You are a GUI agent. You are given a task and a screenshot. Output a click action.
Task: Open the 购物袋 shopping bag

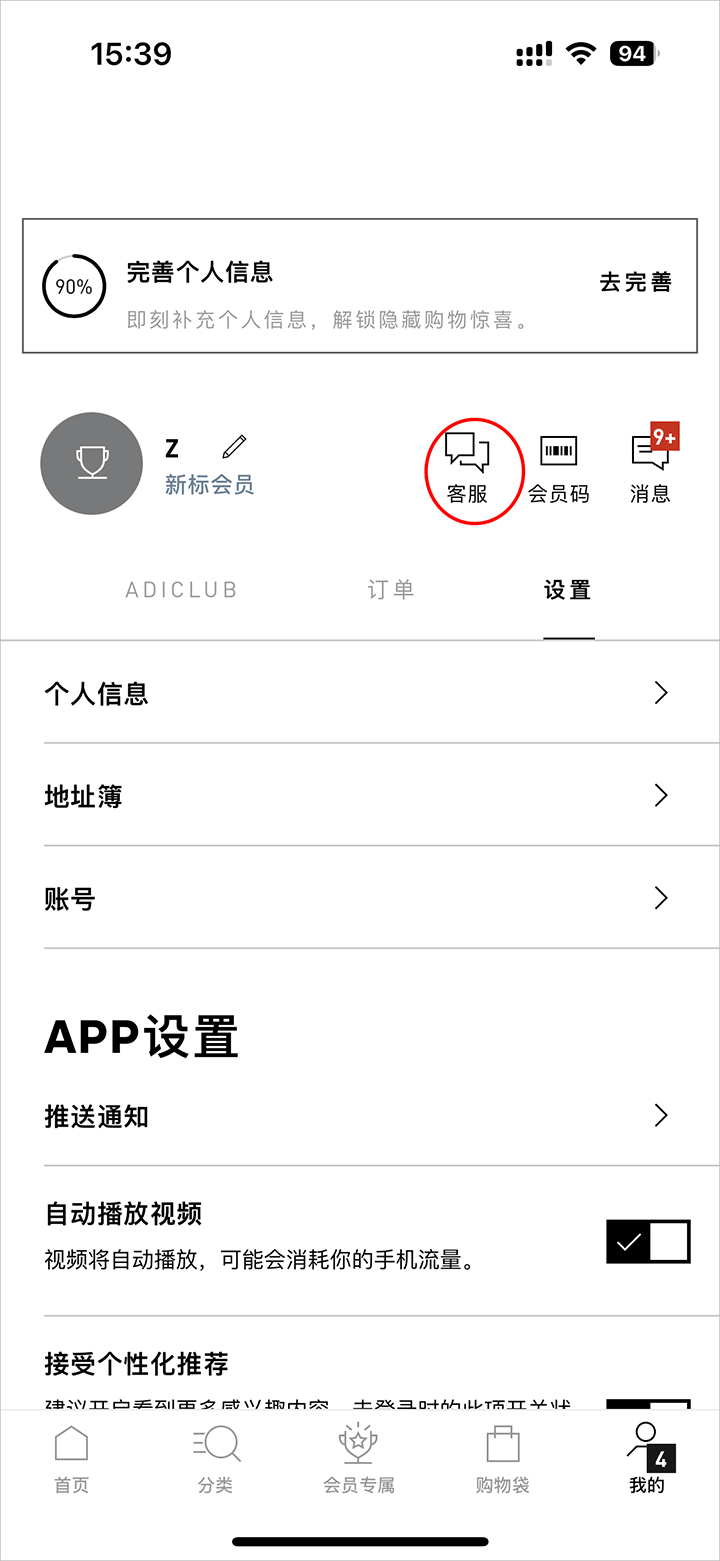pos(502,1459)
